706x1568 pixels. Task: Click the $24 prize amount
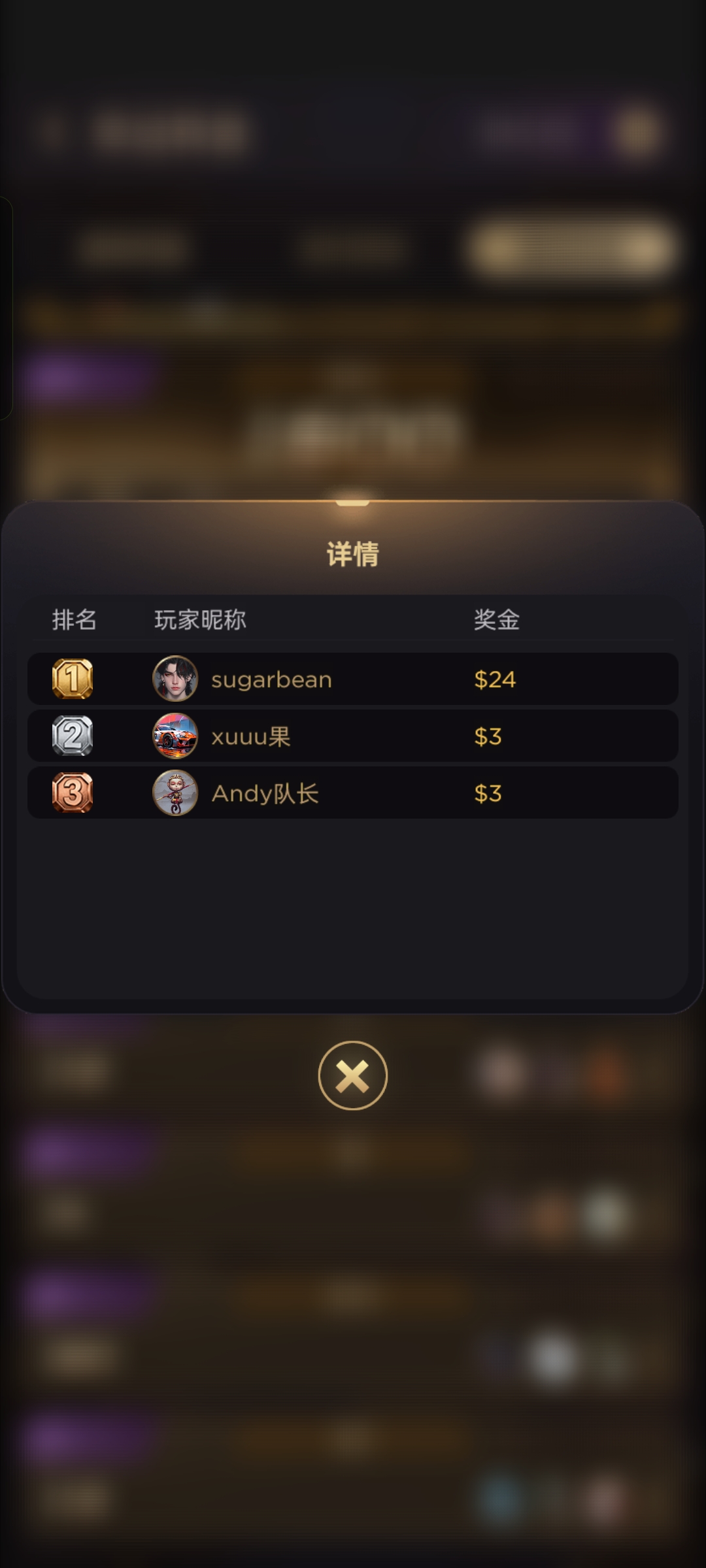pyautogui.click(x=495, y=679)
